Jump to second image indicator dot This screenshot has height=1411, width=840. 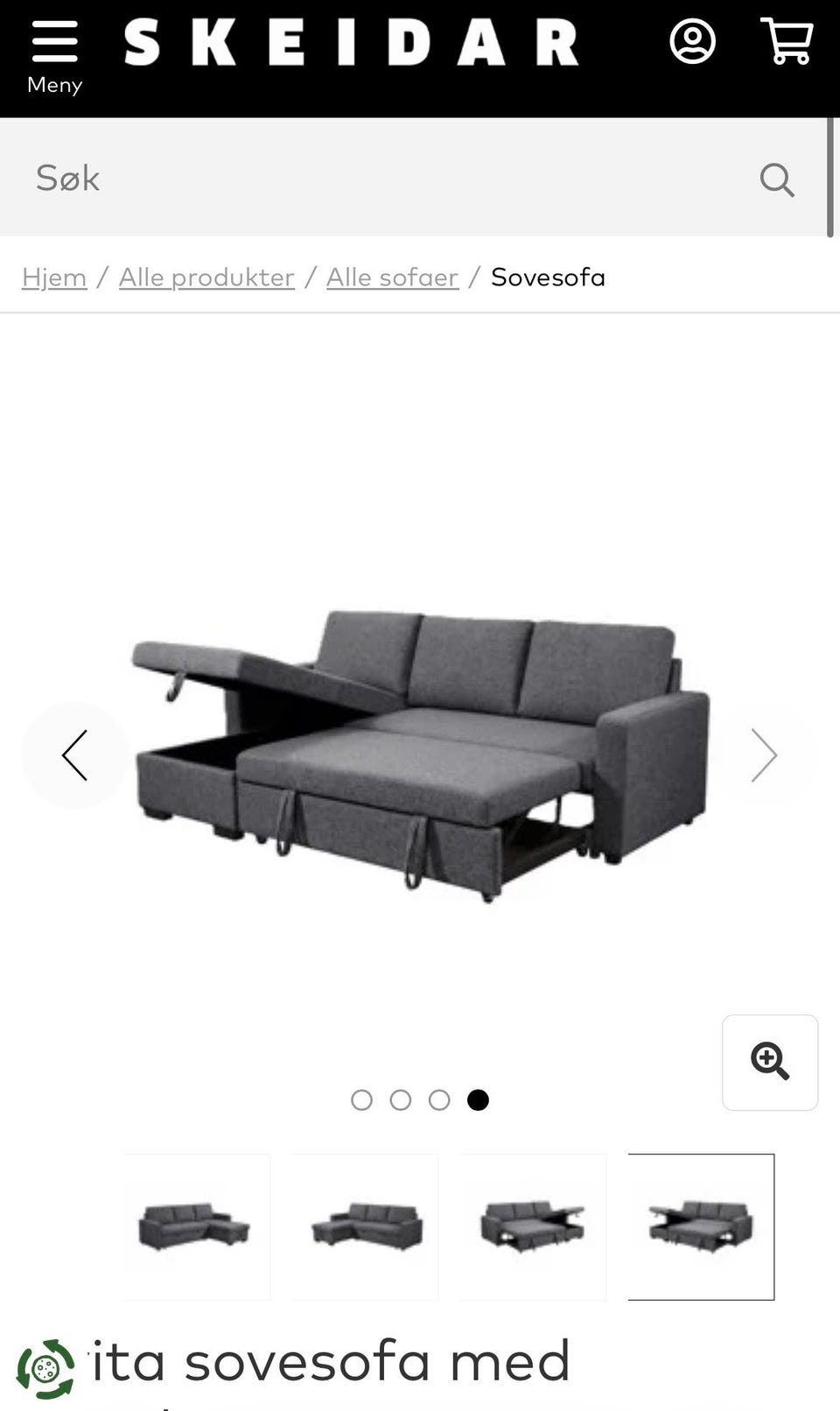[401, 1100]
